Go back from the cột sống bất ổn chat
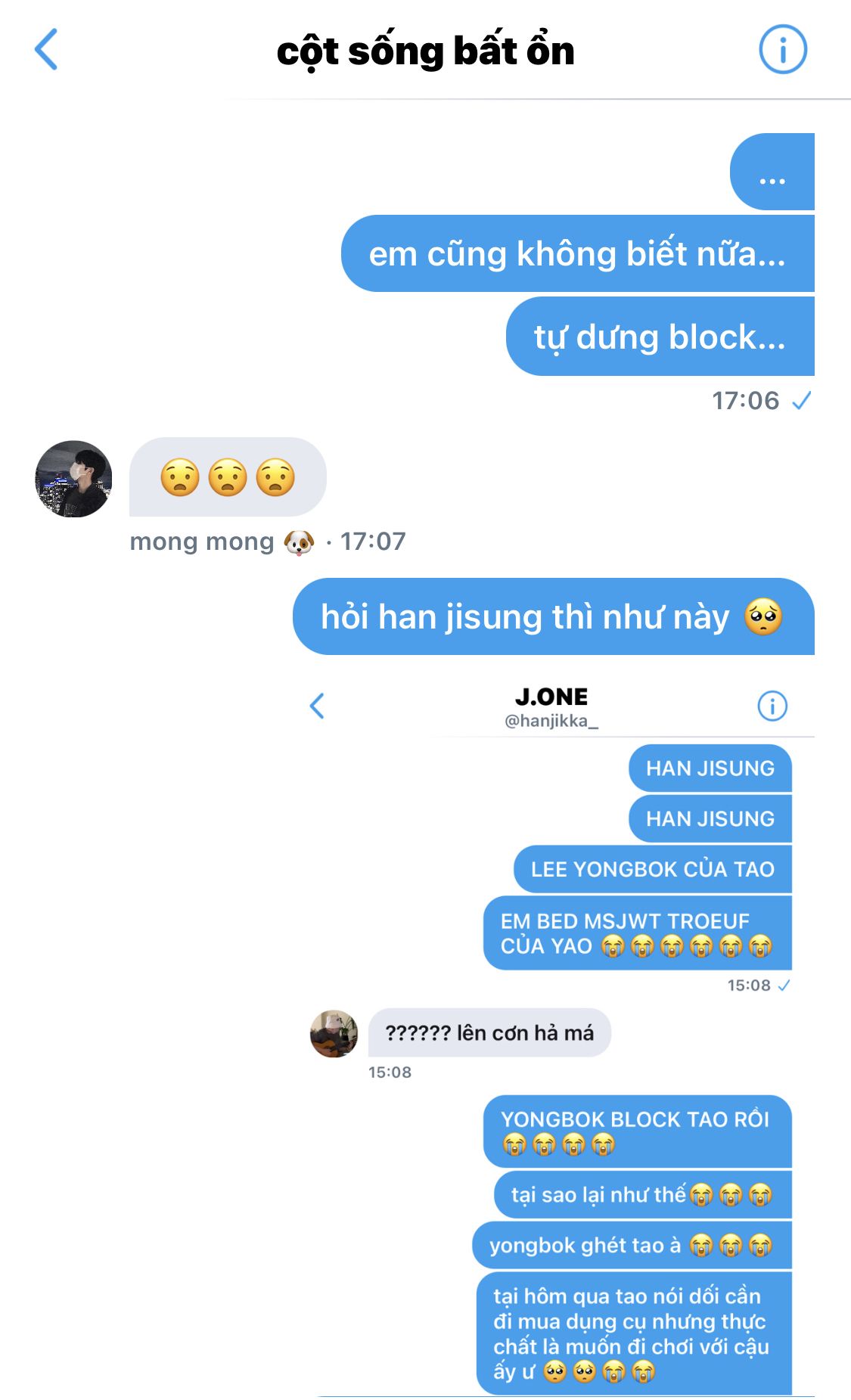Screen dimensions: 851x1400 (x=47, y=50)
